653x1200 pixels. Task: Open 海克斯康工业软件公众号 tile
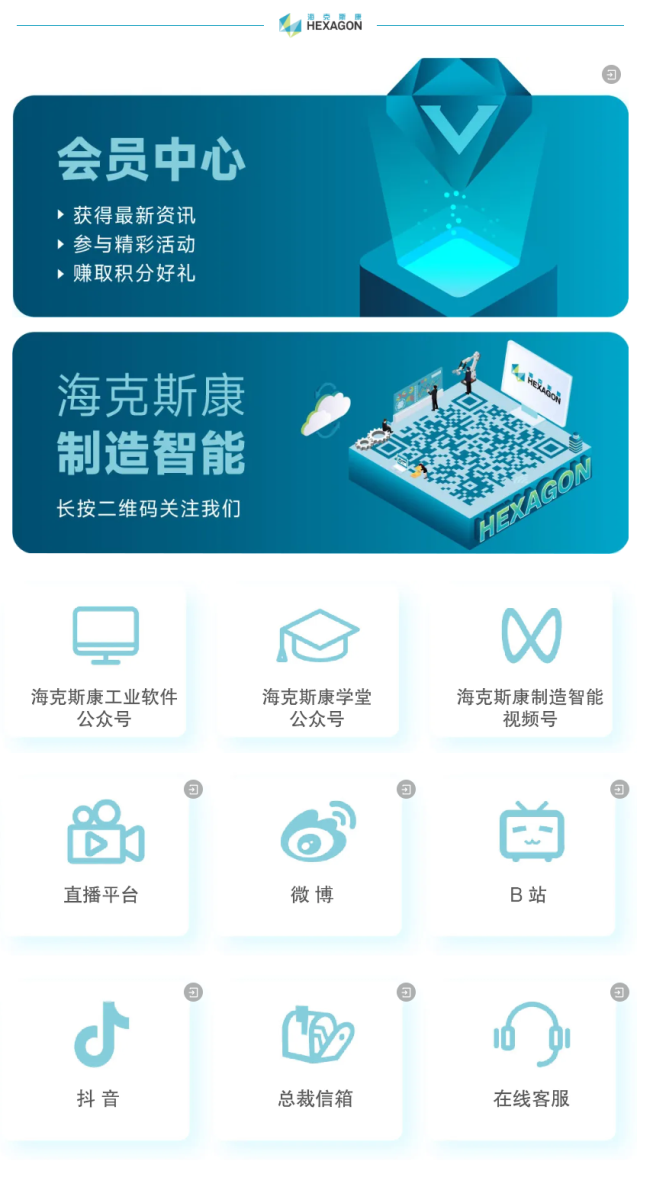click(104, 663)
